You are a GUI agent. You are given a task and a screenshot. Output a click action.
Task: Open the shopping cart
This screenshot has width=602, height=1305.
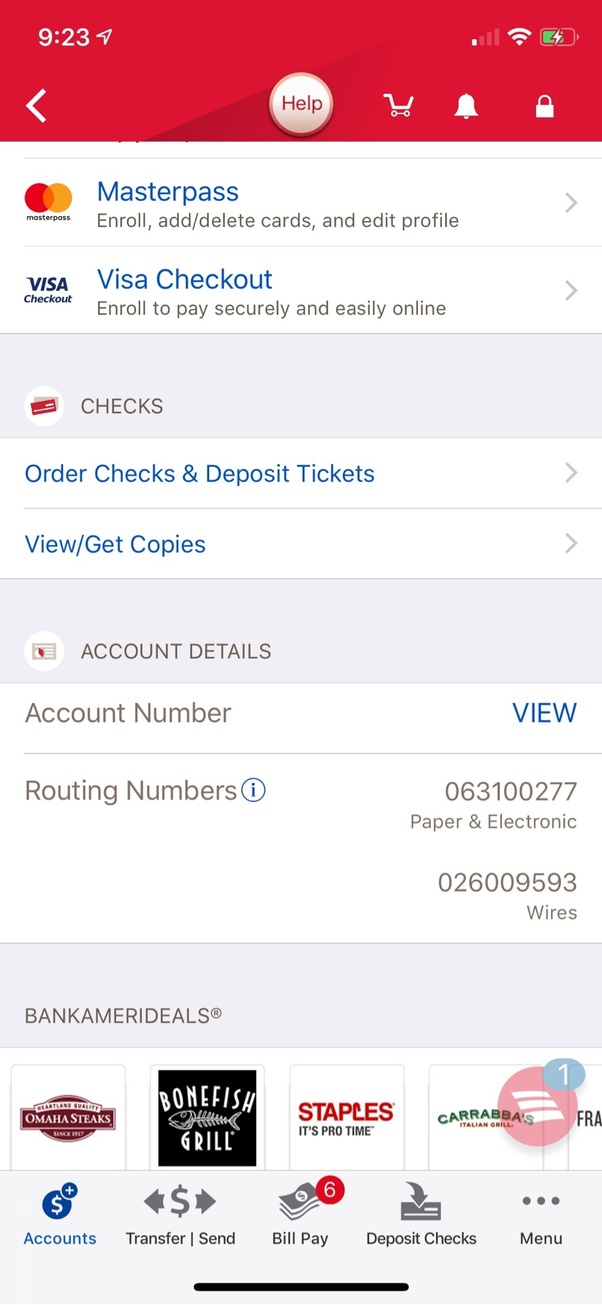point(399,105)
